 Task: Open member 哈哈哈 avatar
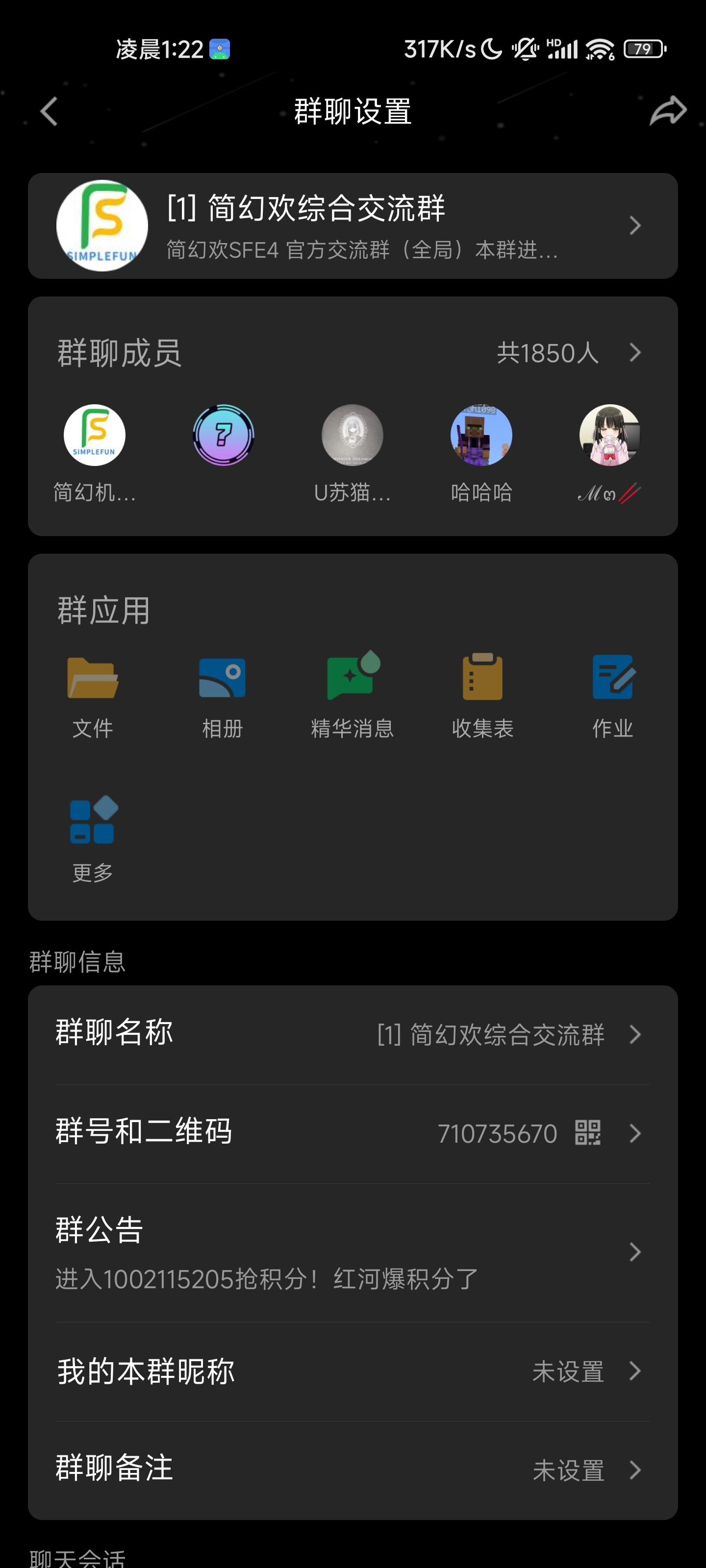coord(481,435)
